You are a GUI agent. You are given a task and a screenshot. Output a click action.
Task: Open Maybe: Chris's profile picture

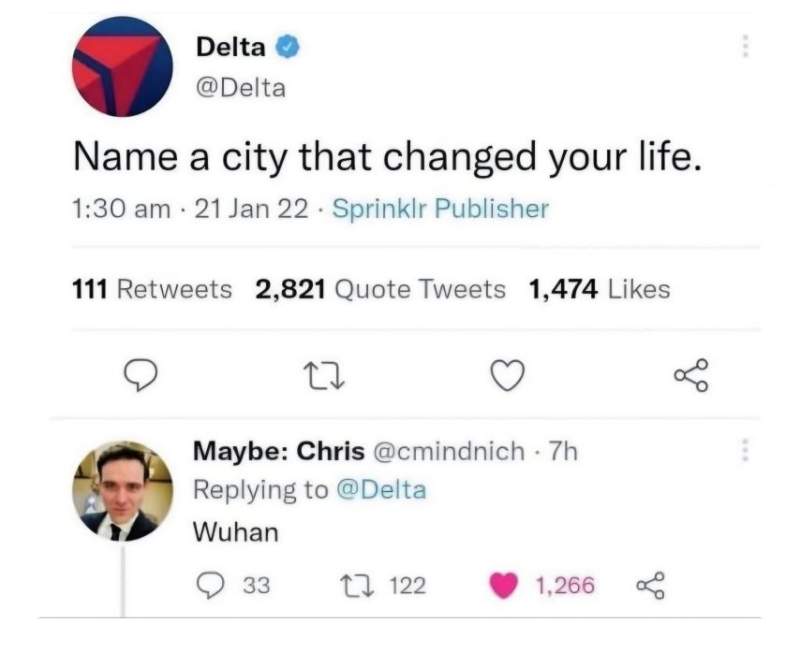122,490
